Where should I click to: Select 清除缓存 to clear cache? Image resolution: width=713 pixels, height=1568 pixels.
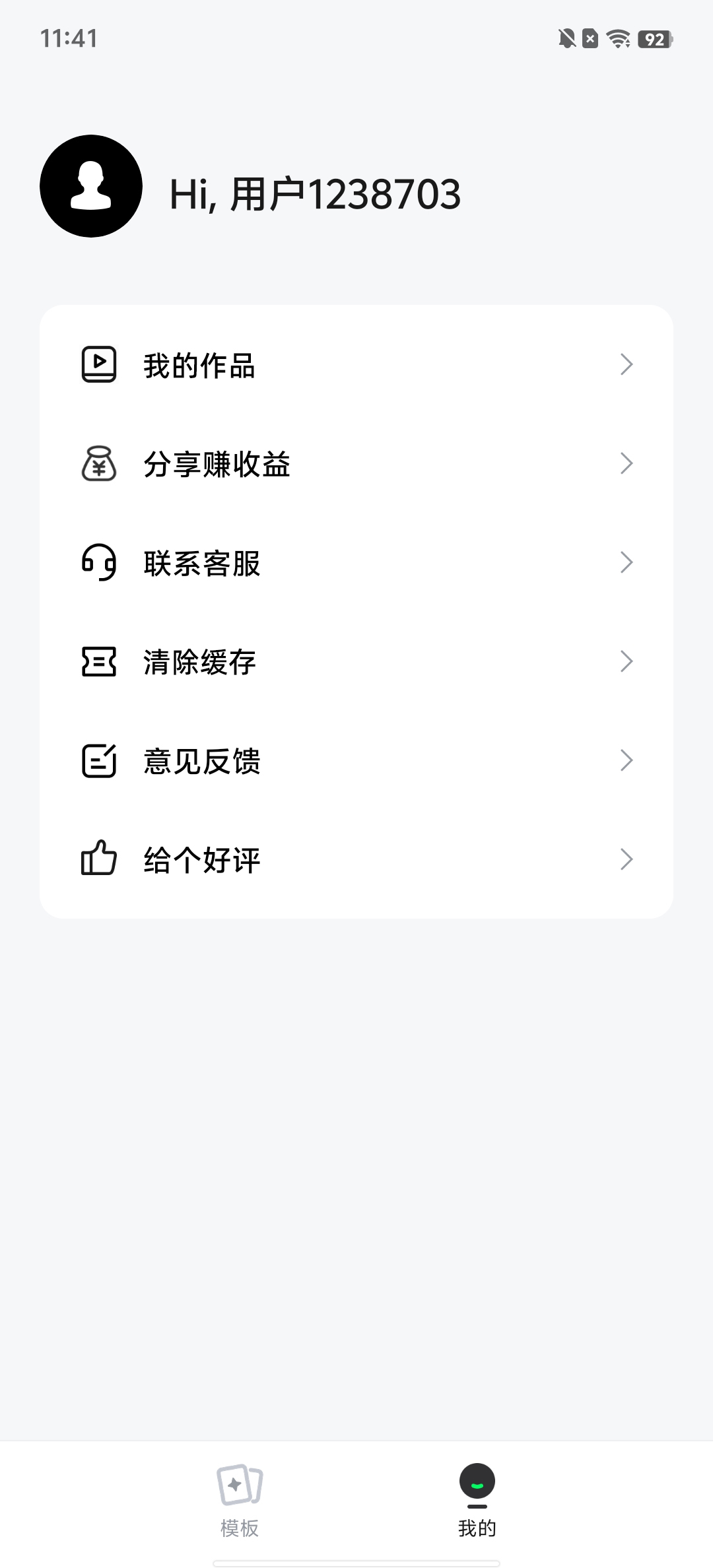[x=356, y=662]
